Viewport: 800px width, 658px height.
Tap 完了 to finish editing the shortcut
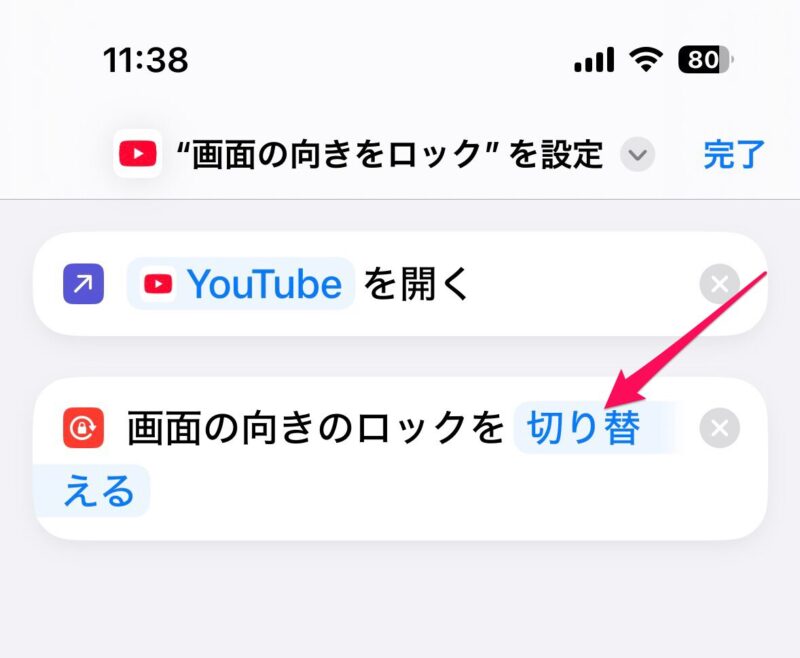point(734,155)
